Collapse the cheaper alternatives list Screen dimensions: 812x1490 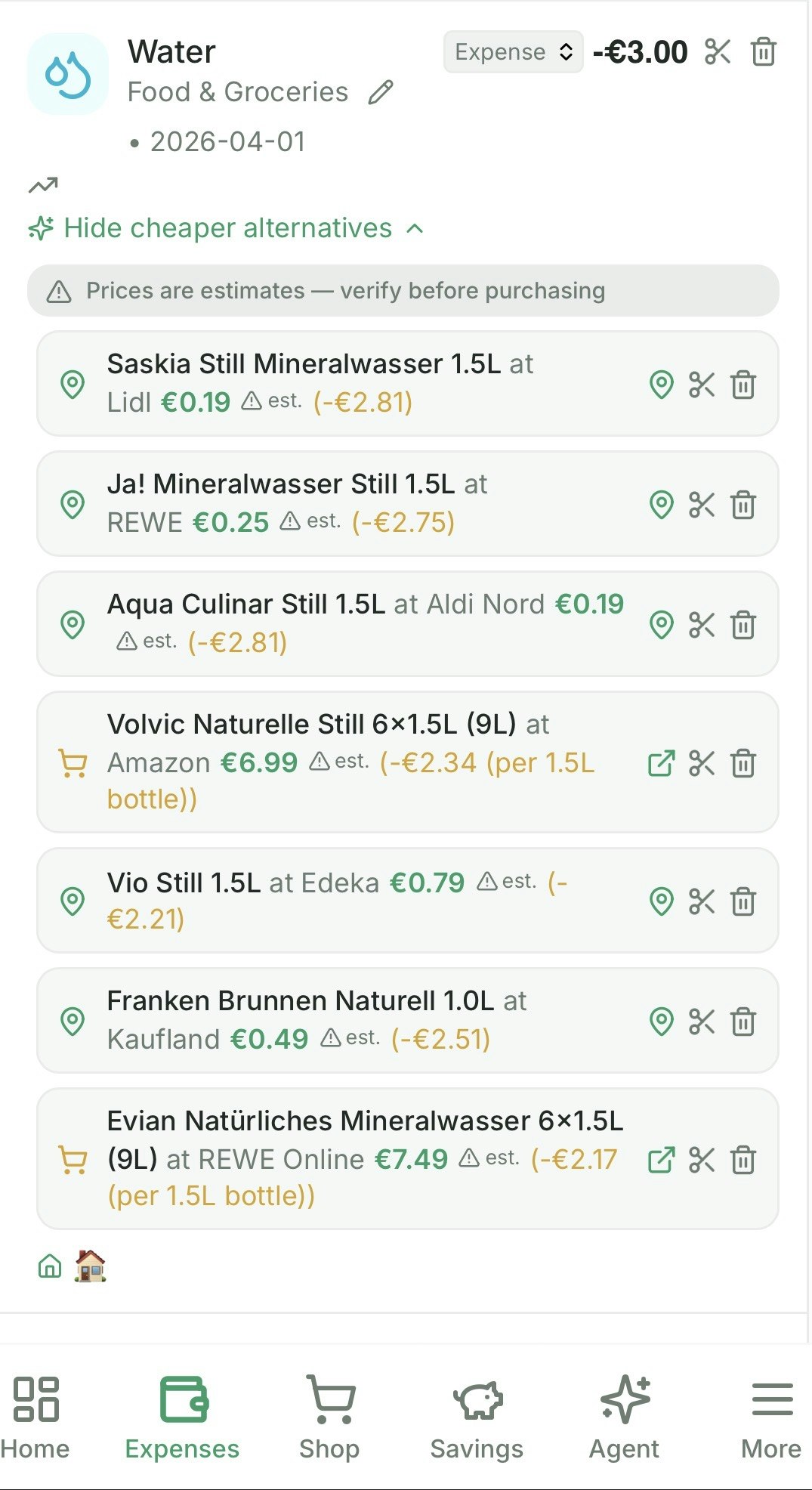click(x=226, y=228)
